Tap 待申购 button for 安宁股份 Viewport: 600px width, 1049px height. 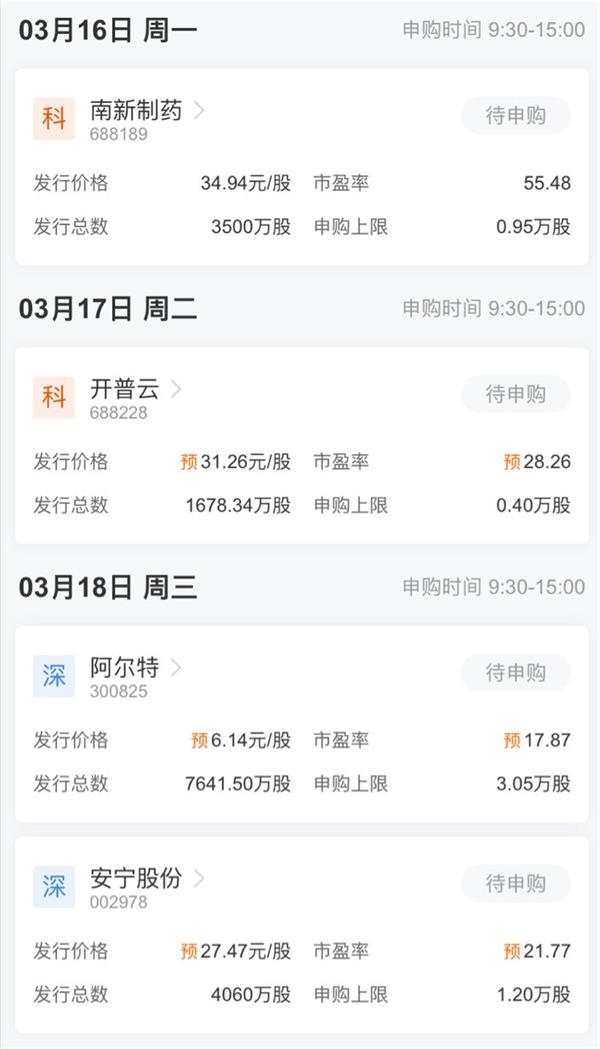tap(515, 883)
